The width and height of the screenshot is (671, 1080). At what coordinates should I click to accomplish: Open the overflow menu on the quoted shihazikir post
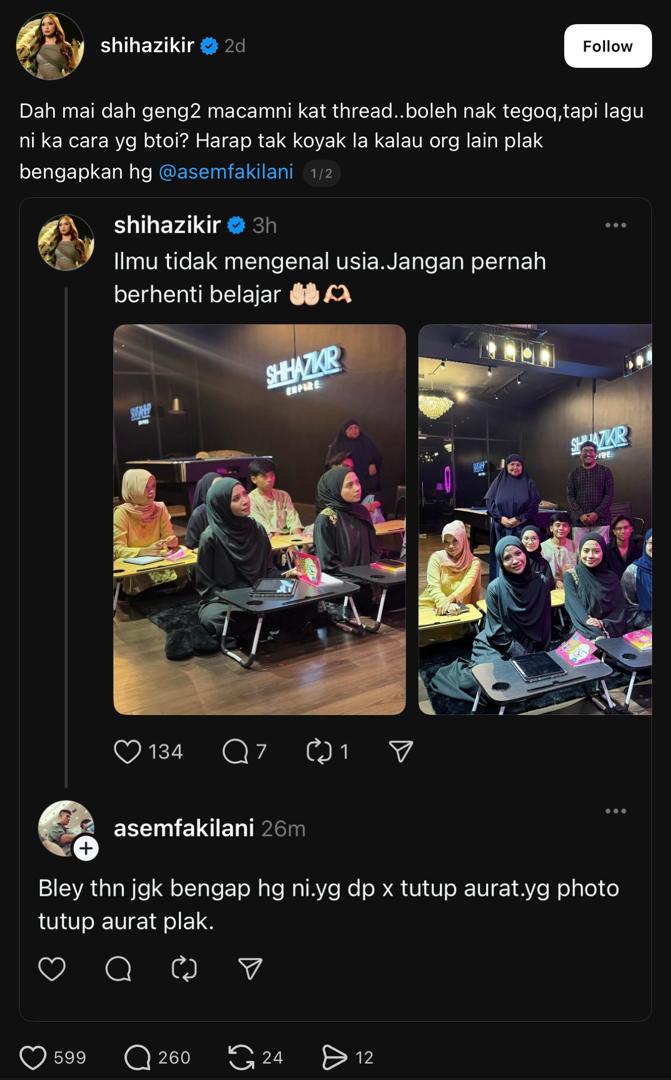click(616, 225)
